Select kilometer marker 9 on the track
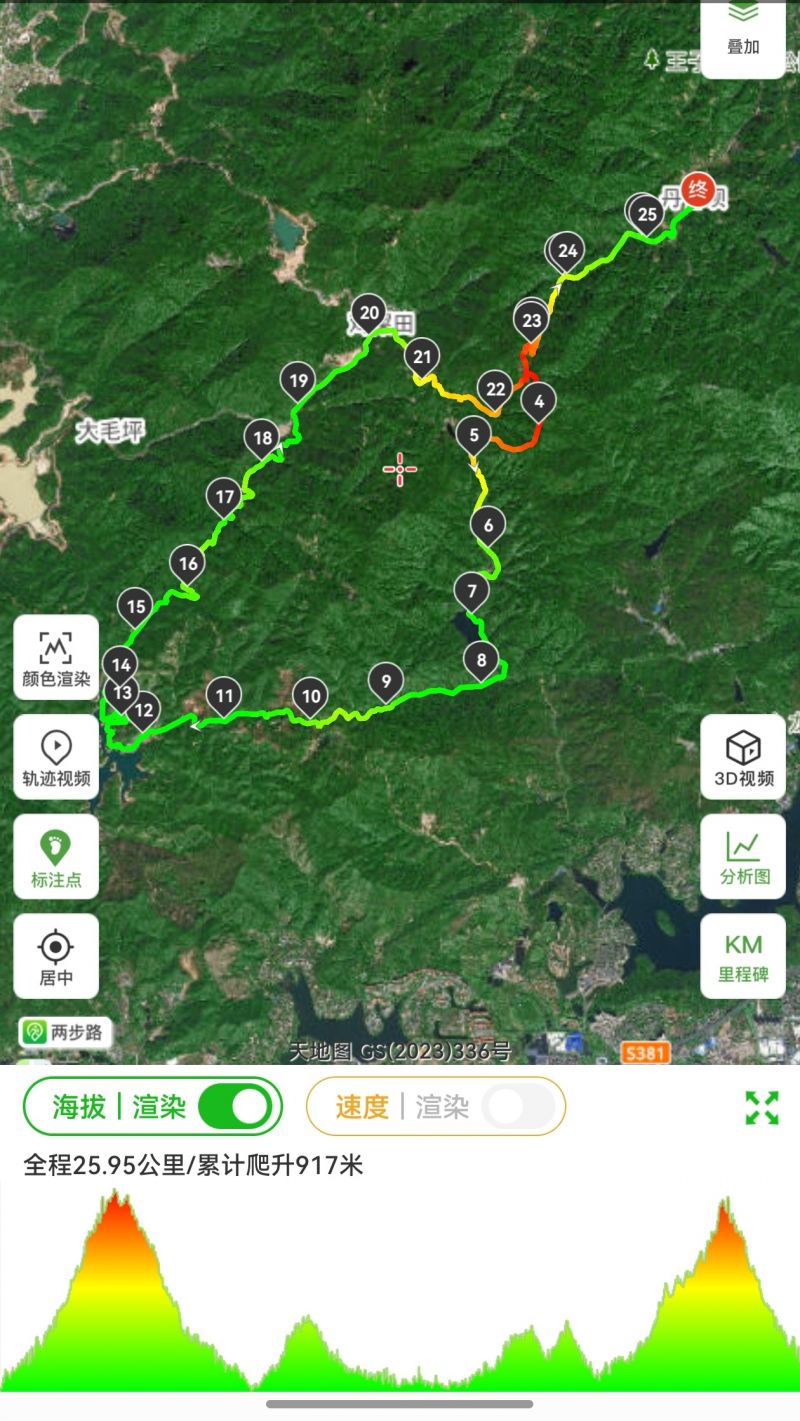Viewport: 800px width, 1421px height. point(385,682)
